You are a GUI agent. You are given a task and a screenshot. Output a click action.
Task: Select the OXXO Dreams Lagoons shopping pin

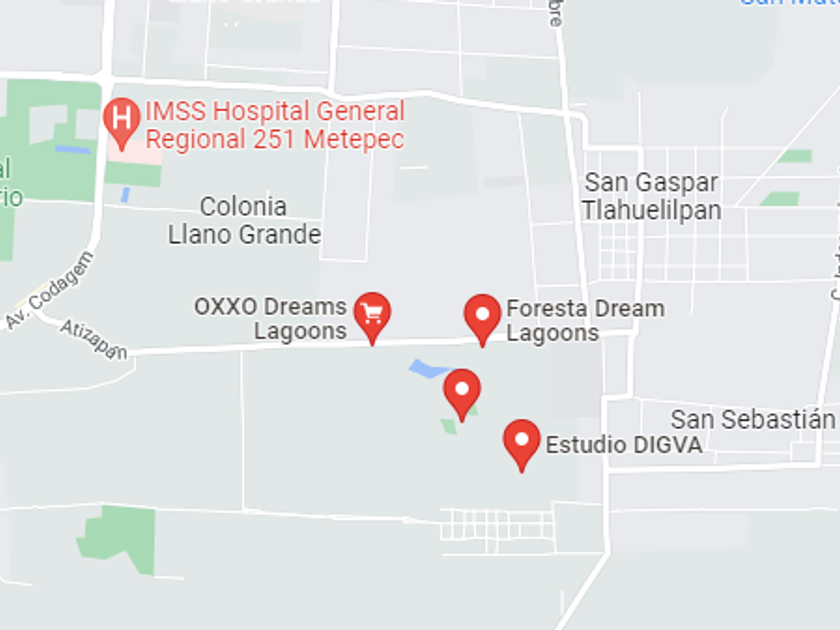coord(372,318)
